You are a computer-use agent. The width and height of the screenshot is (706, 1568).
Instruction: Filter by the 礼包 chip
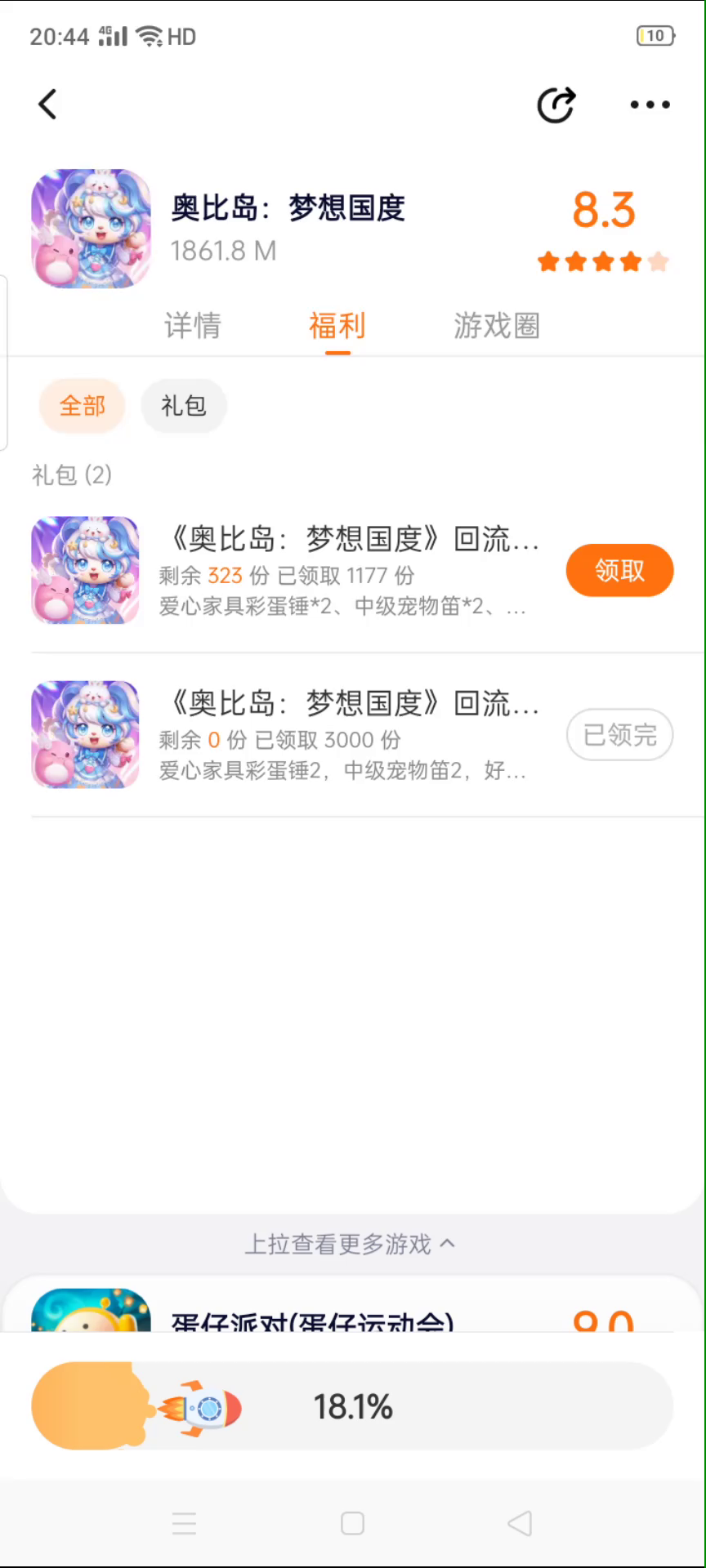point(183,406)
